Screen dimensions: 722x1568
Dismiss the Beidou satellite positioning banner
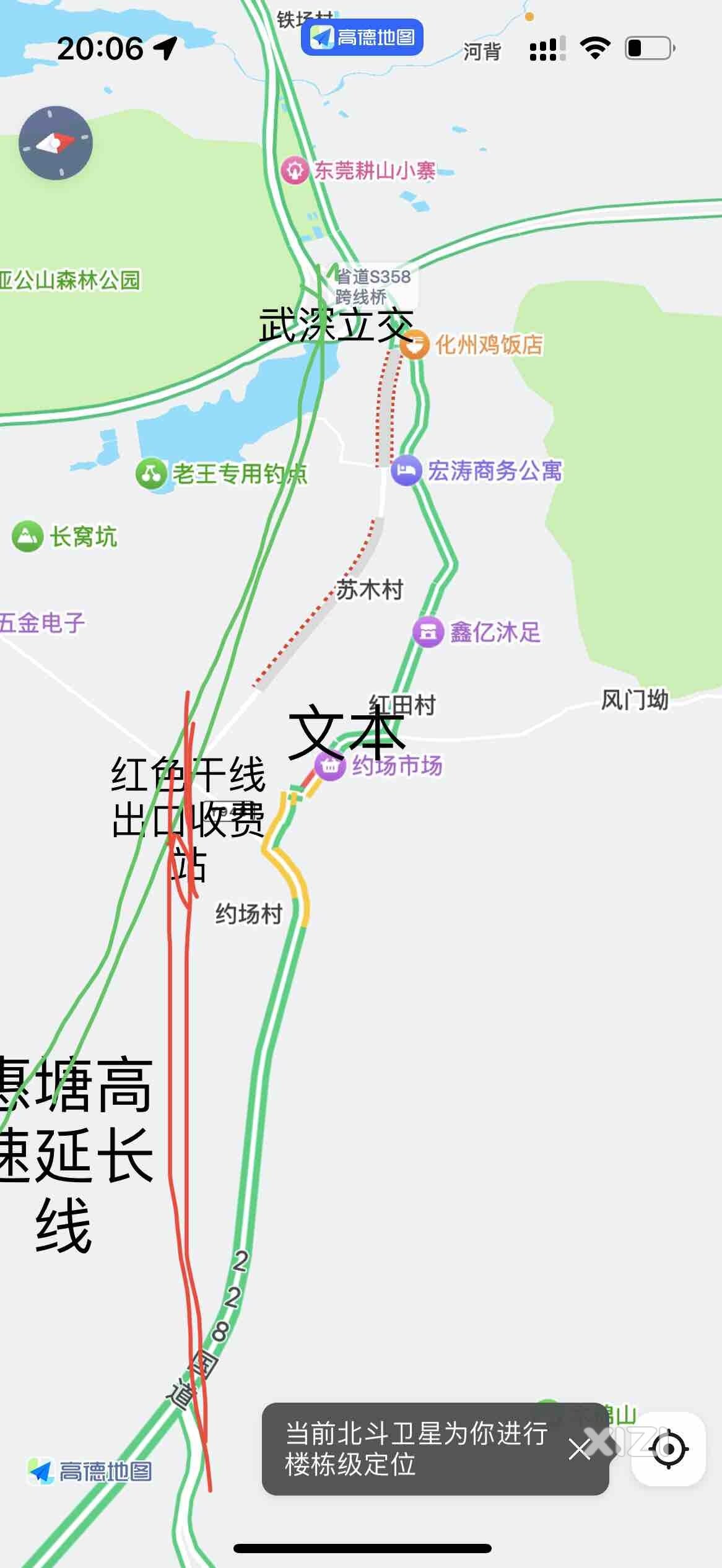(580, 1449)
